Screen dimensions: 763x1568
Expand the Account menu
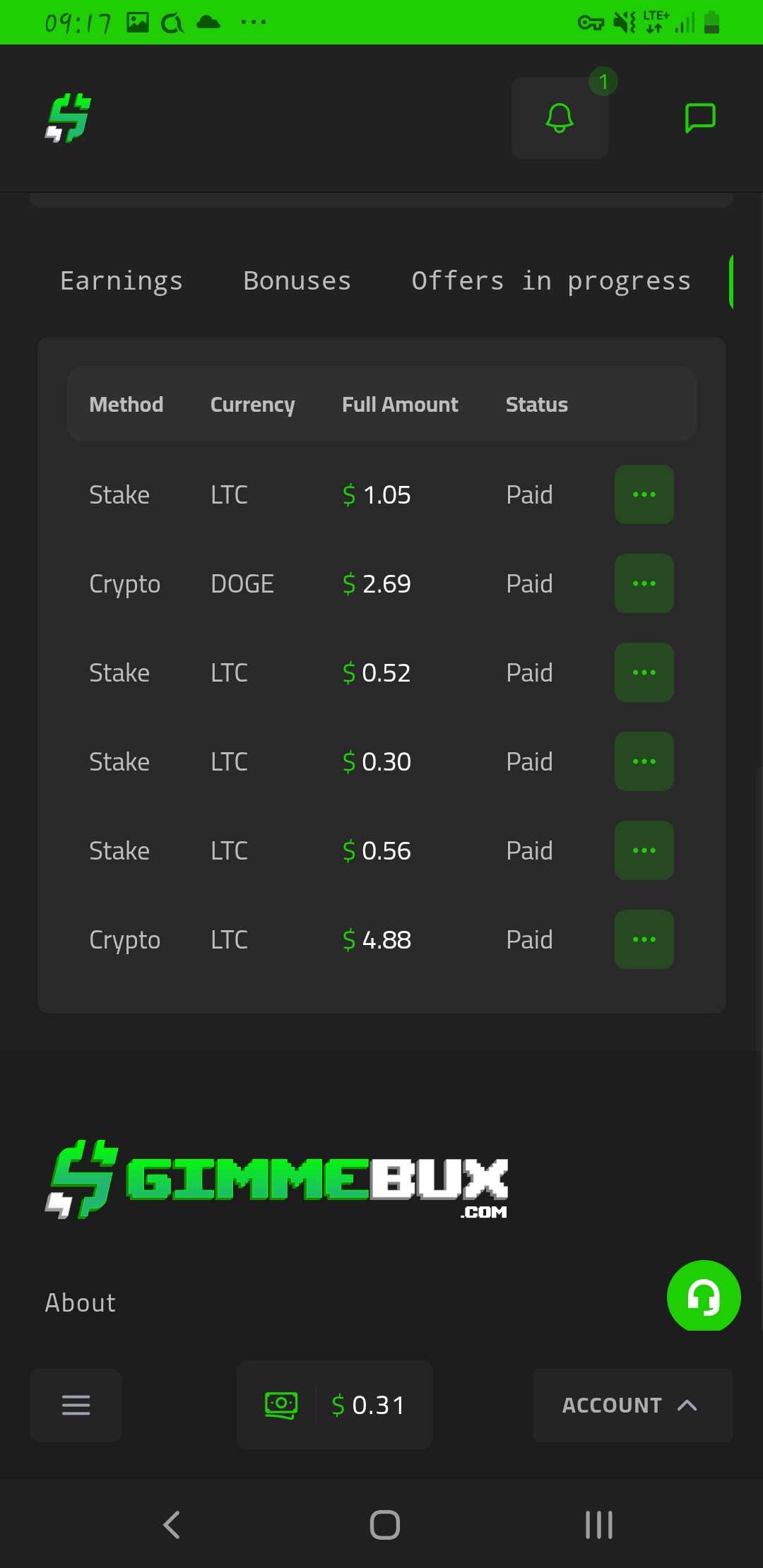pos(632,1406)
